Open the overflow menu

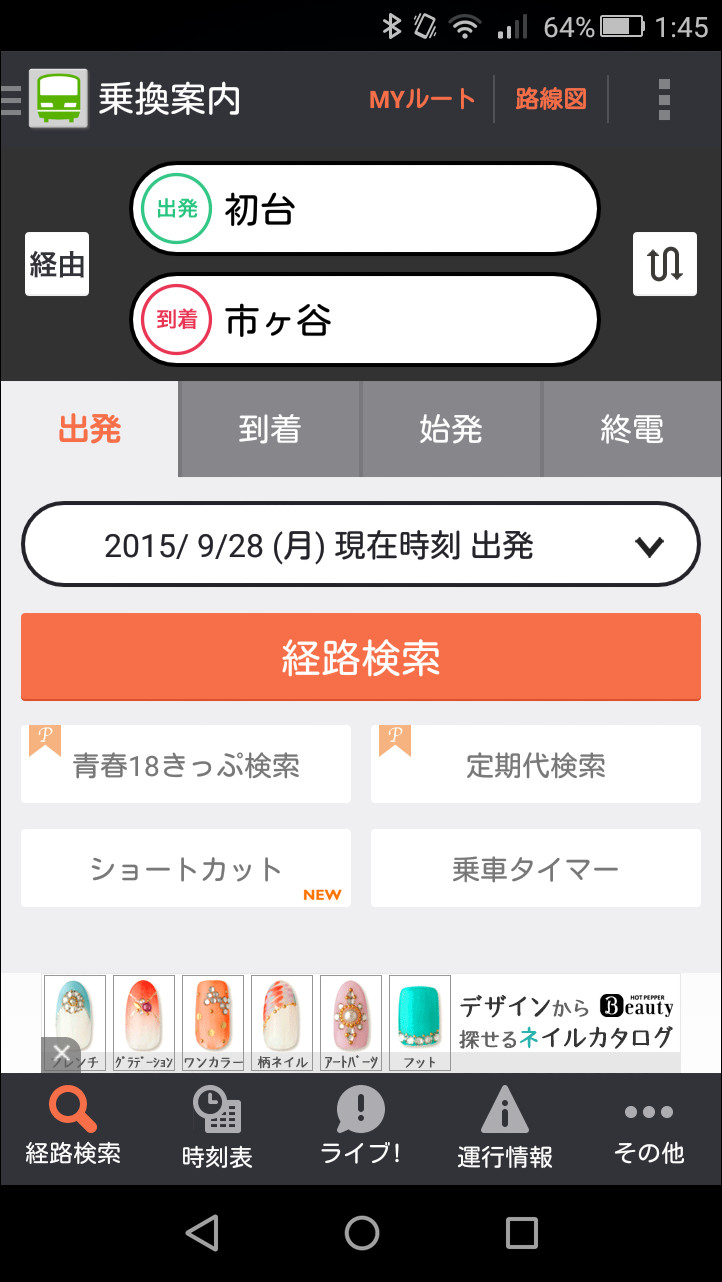pyautogui.click(x=664, y=99)
